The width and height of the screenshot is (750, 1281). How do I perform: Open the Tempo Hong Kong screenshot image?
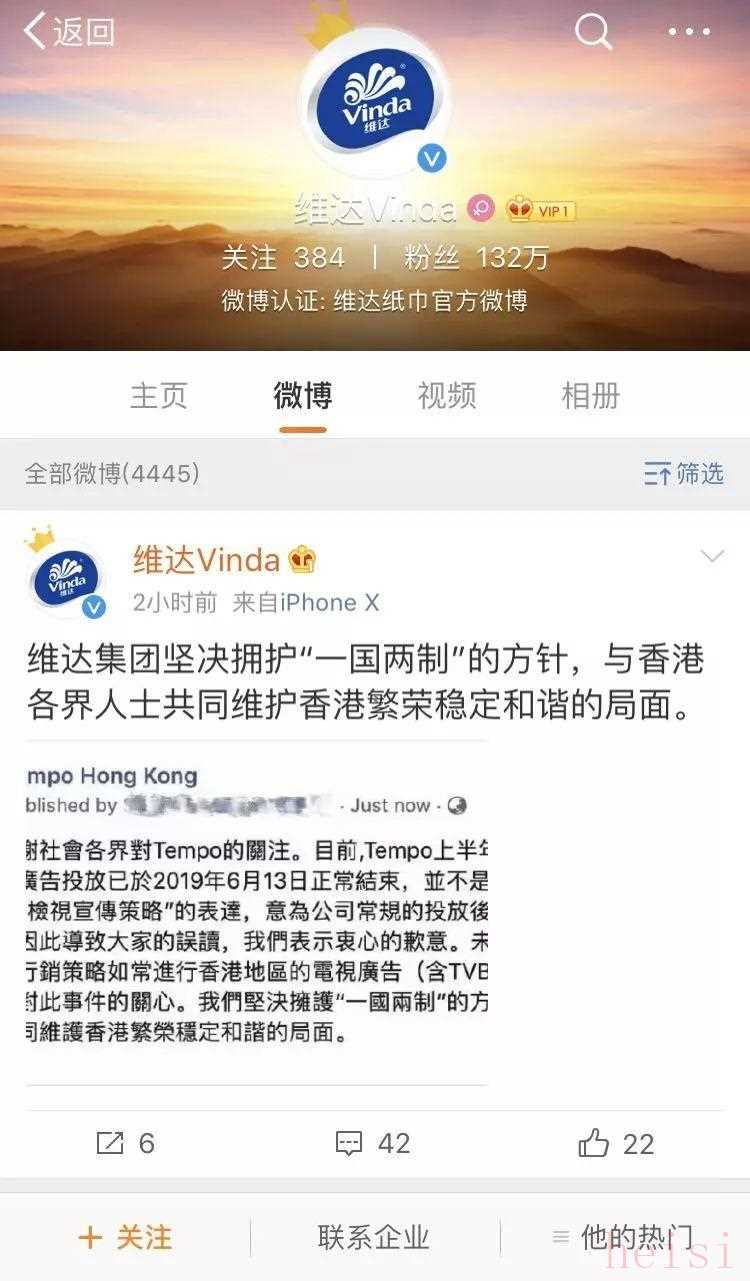click(257, 912)
